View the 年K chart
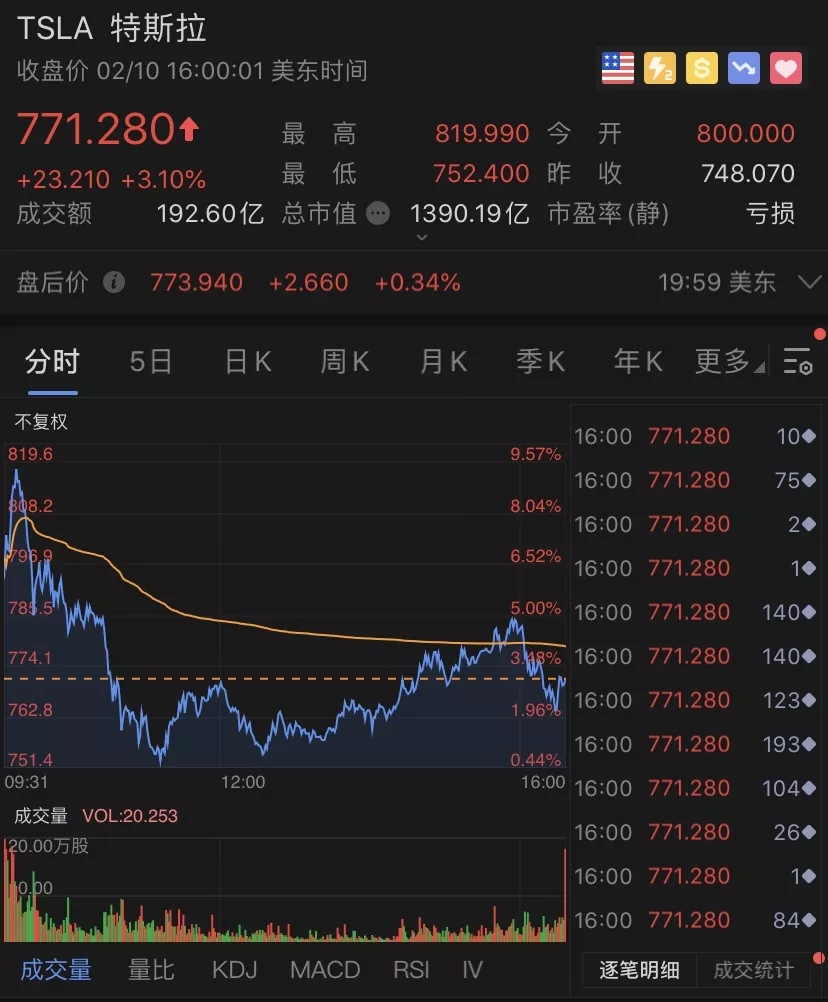Image resolution: width=828 pixels, height=1002 pixels. (638, 361)
